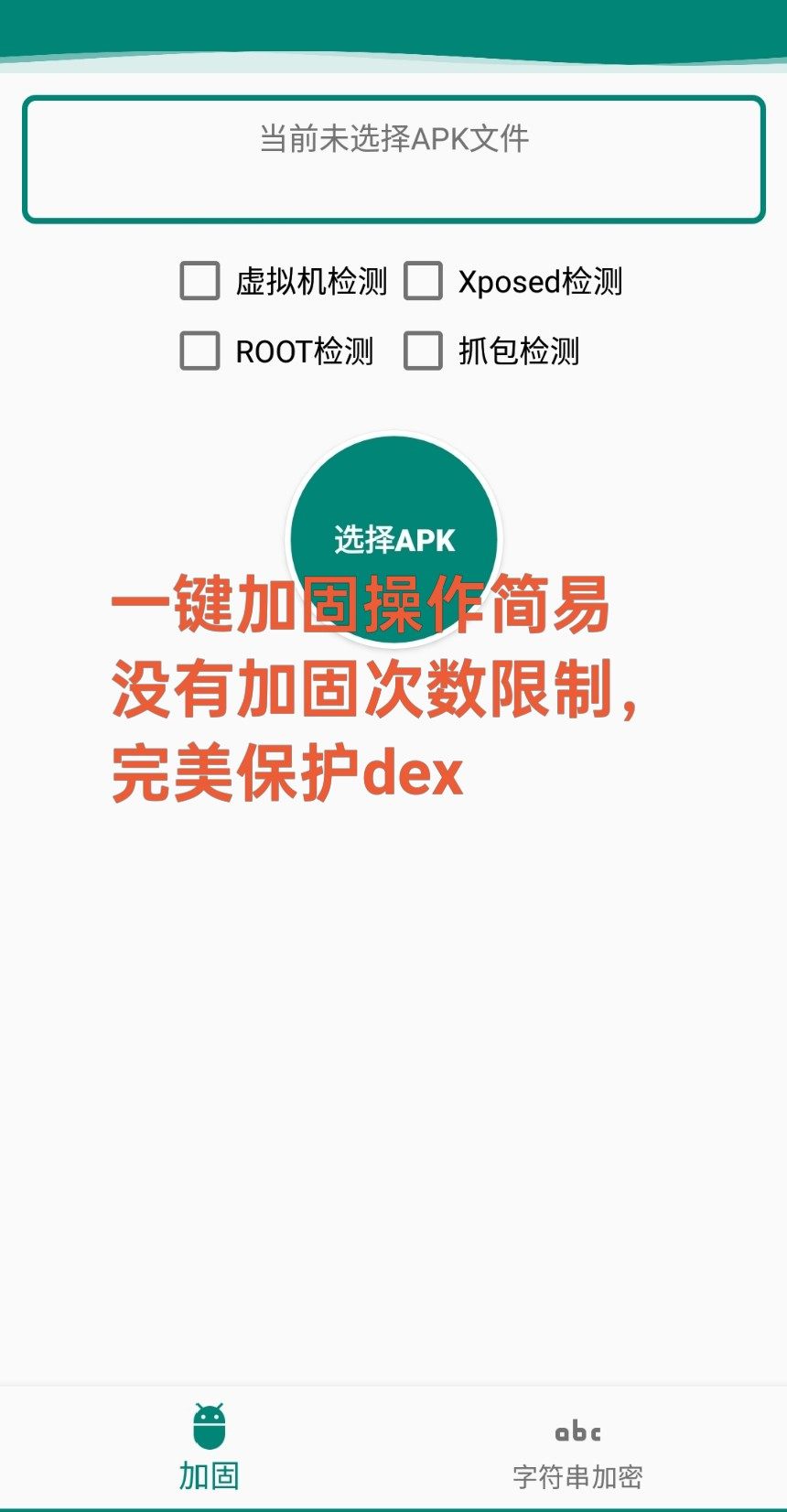The image size is (787, 1512).
Task: Select the 抓包检测 checkbox
Action: point(424,351)
